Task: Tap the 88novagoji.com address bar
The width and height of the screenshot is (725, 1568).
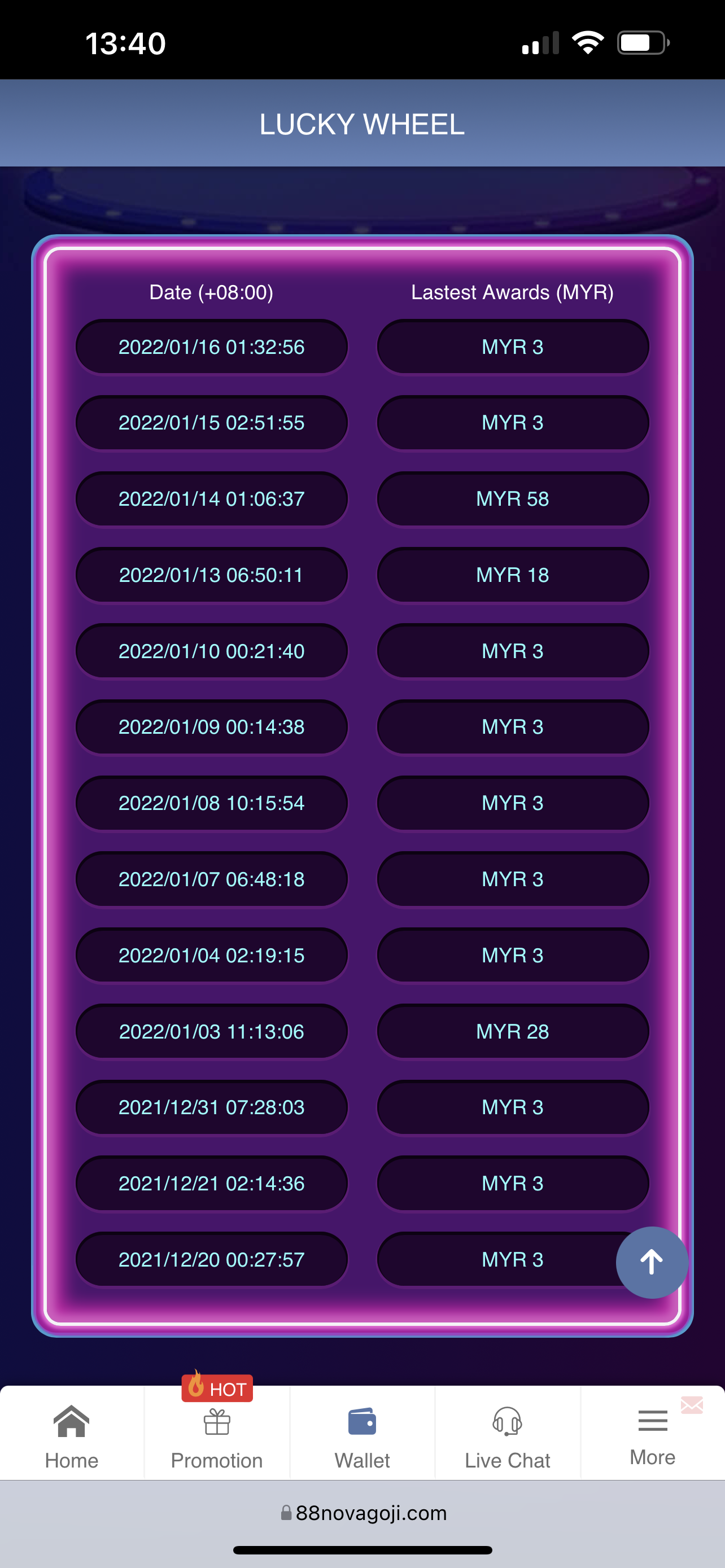Action: coord(364,1513)
